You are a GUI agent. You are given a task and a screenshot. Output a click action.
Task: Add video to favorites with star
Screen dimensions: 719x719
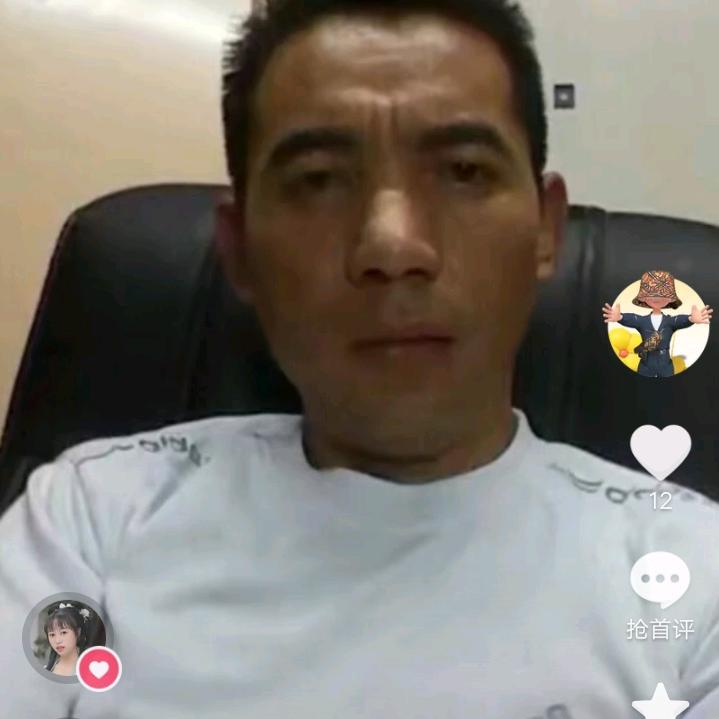click(660, 703)
